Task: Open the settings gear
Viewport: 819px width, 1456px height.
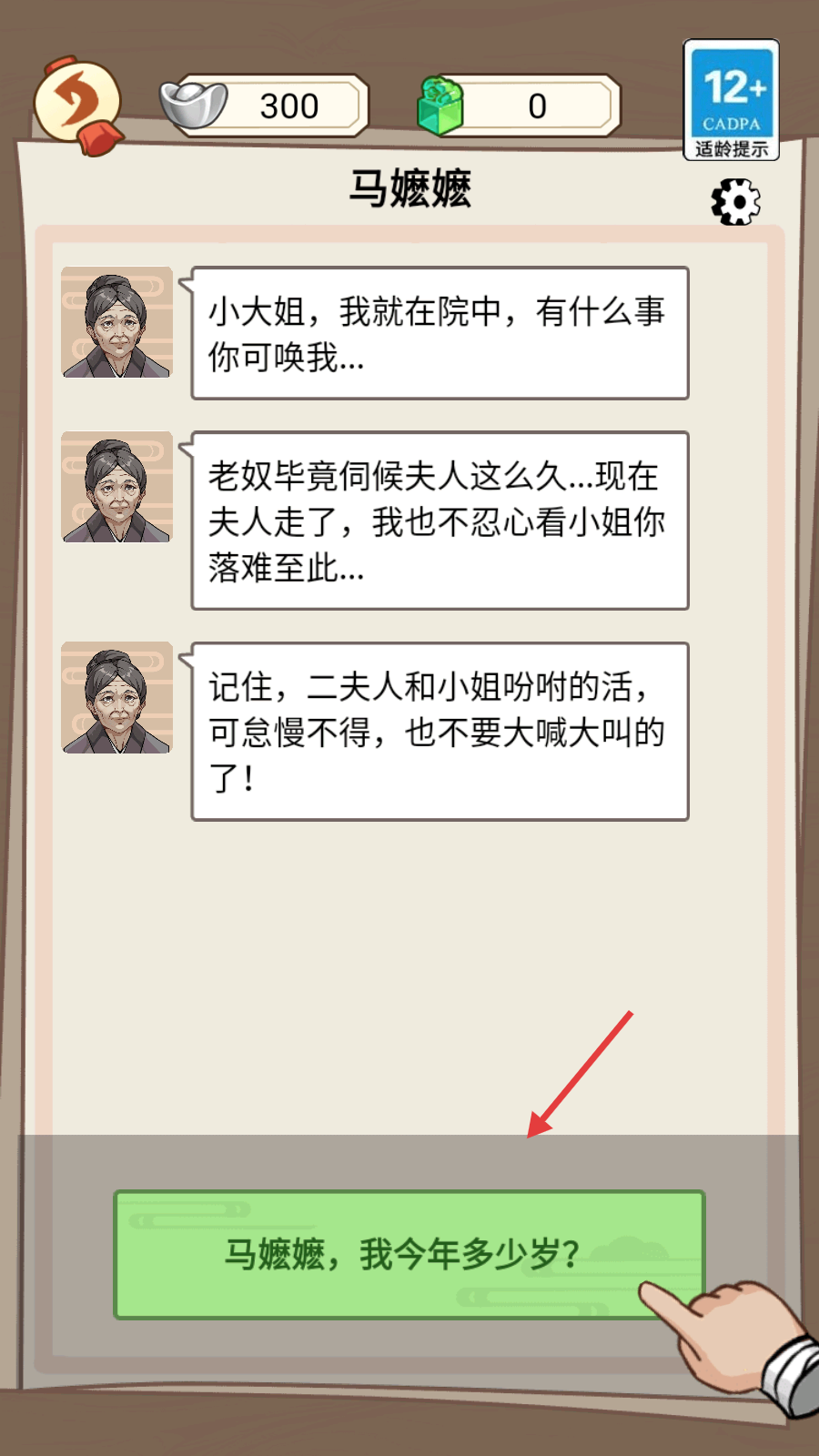Action: (735, 201)
